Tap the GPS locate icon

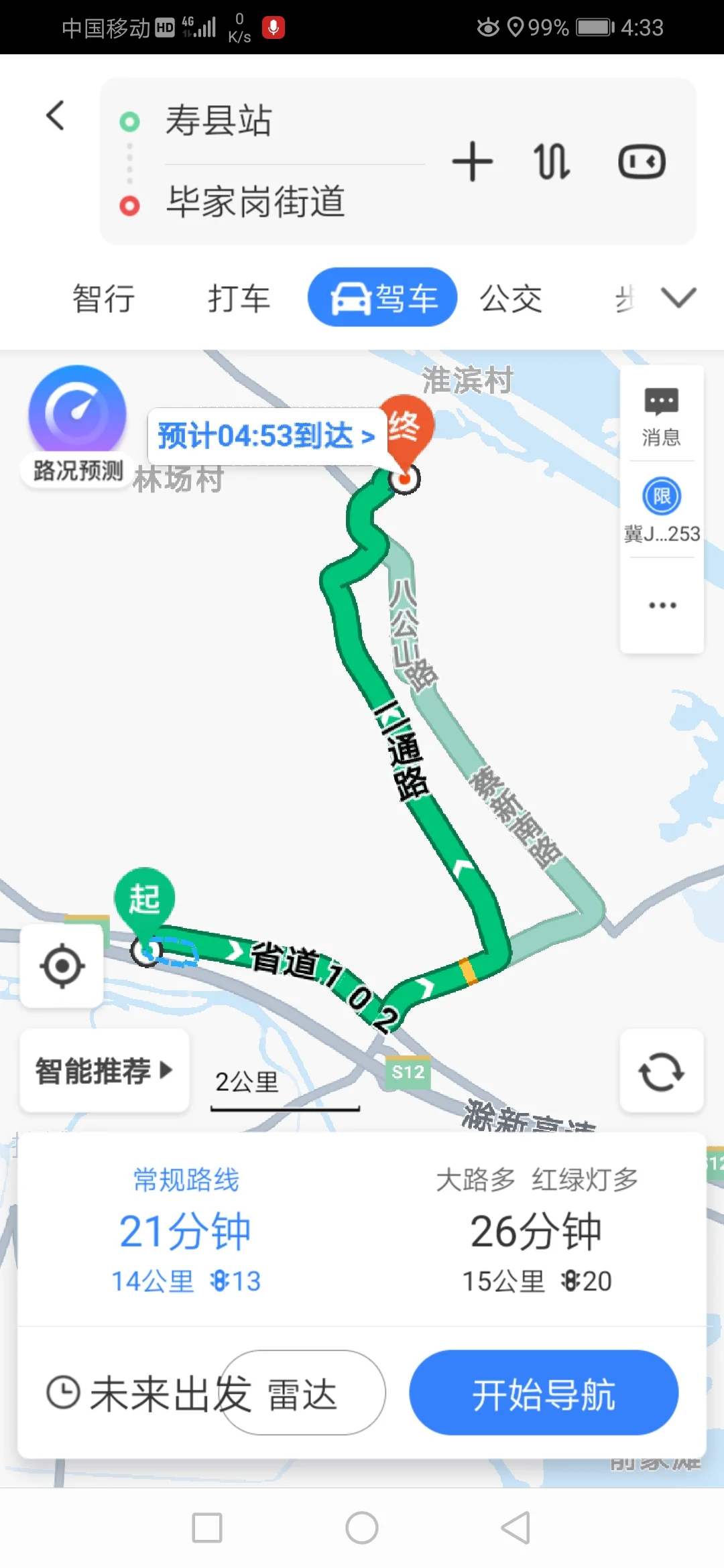(x=62, y=966)
